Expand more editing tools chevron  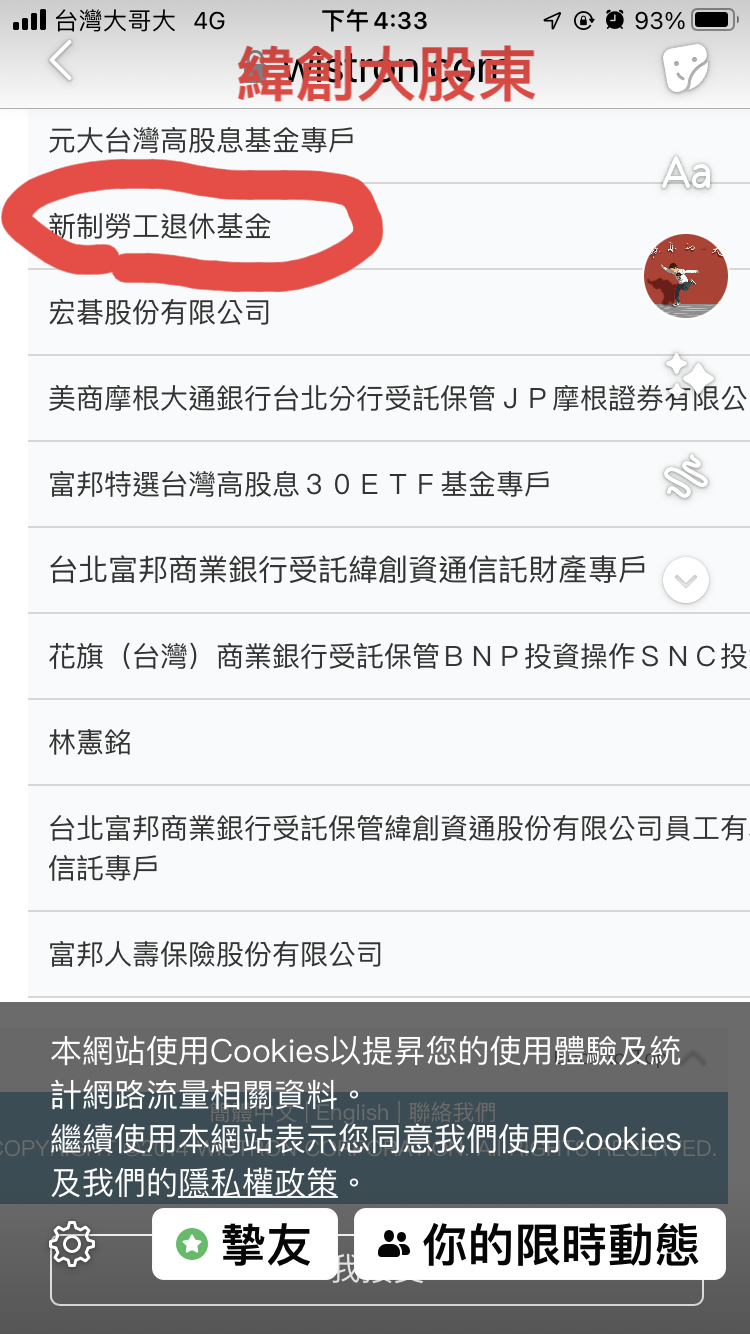pyautogui.click(x=686, y=580)
